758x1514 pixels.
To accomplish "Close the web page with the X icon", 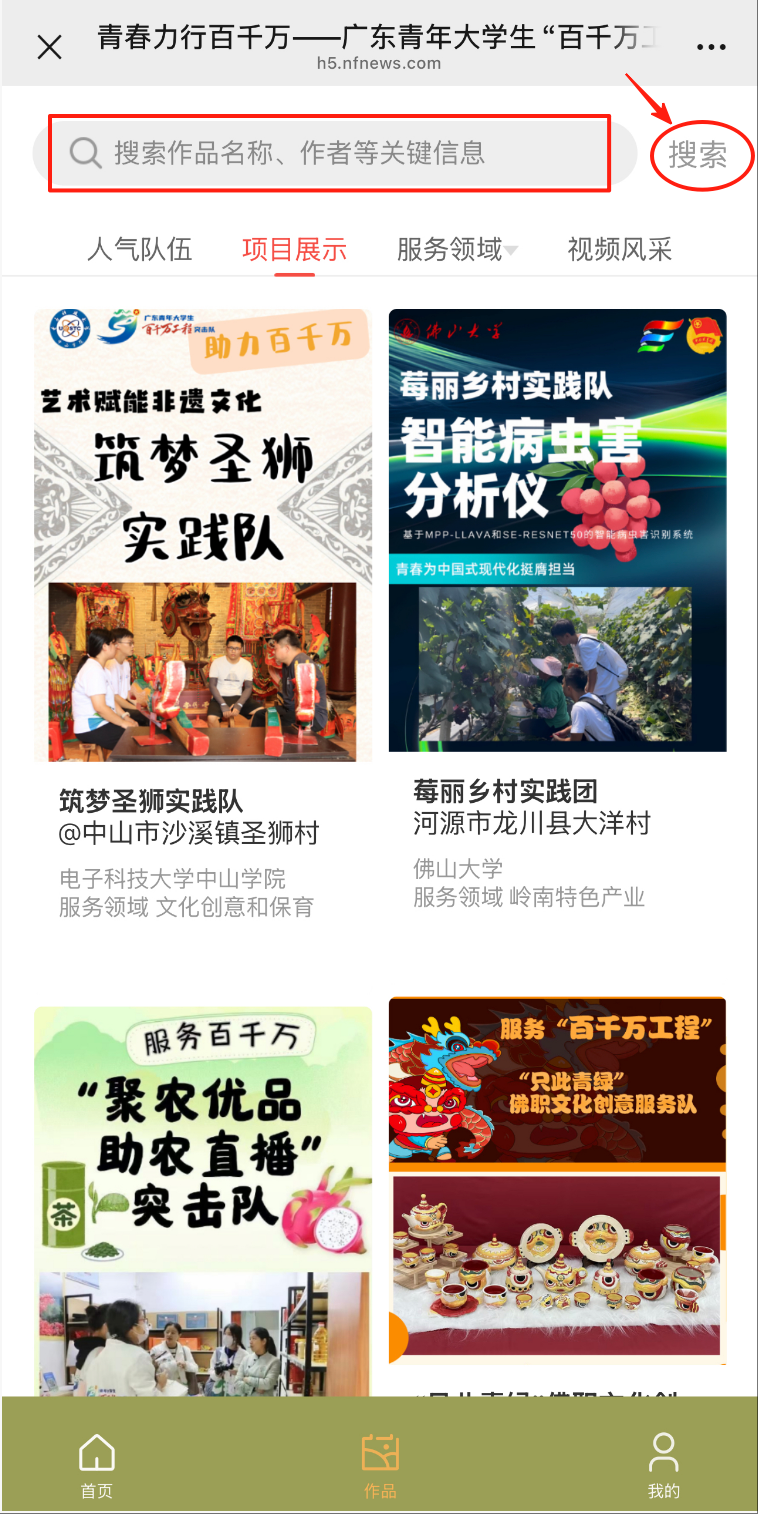I will [49, 46].
